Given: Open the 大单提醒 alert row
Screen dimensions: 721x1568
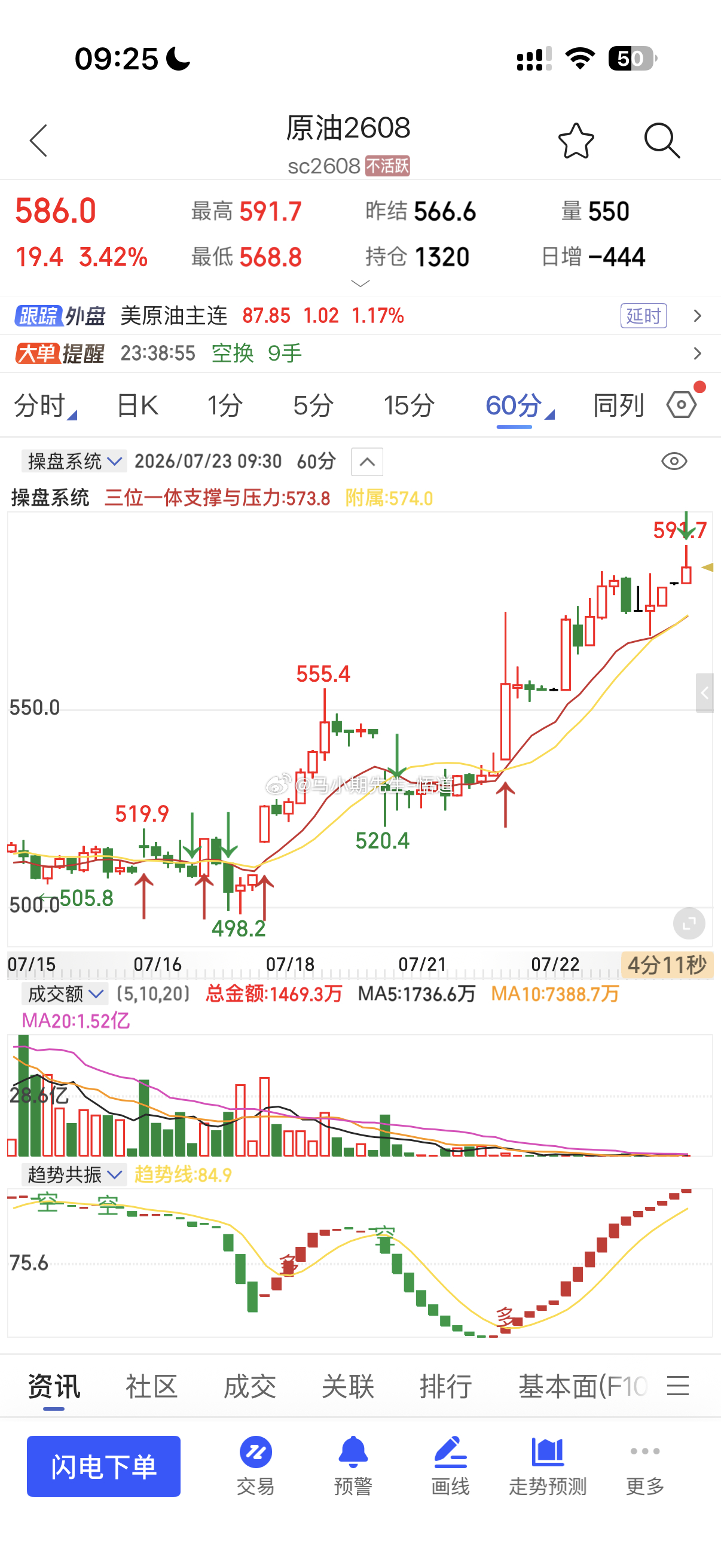Looking at the screenshot, I should (x=360, y=353).
